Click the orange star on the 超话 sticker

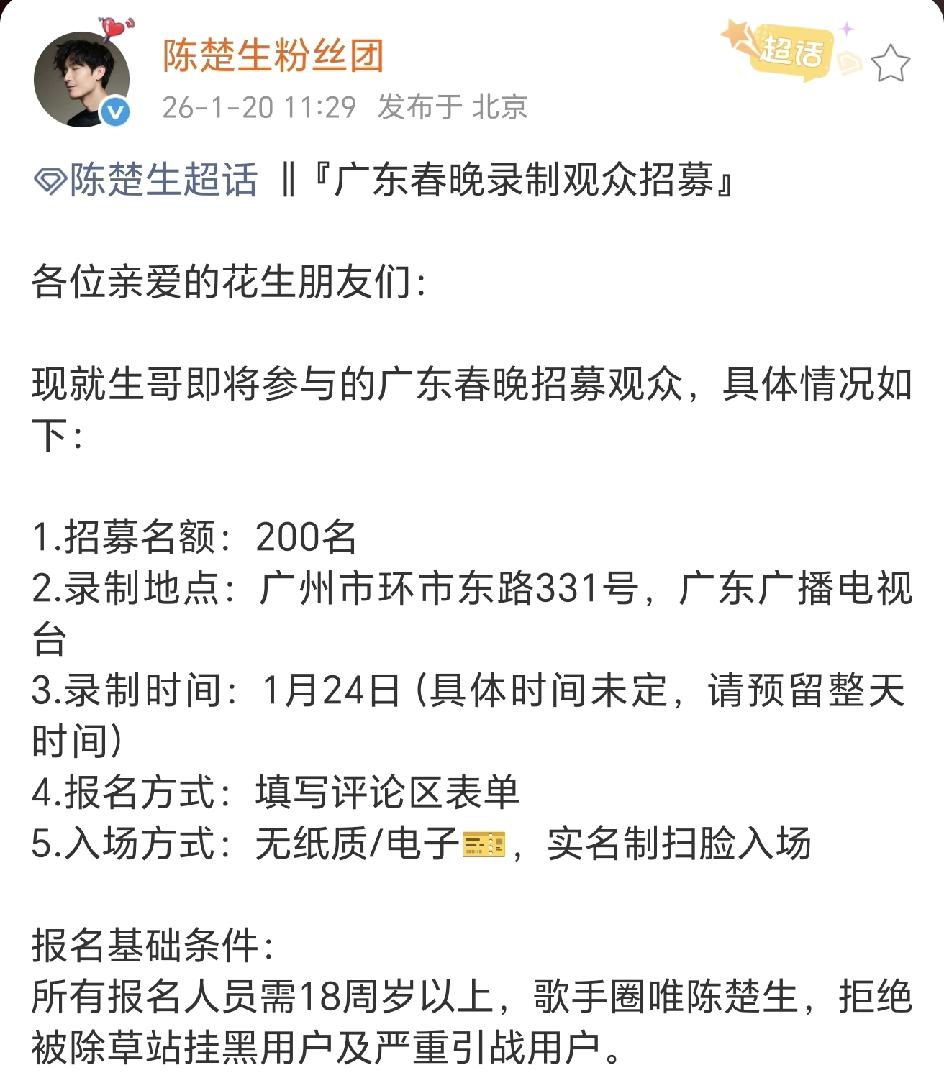(x=733, y=31)
